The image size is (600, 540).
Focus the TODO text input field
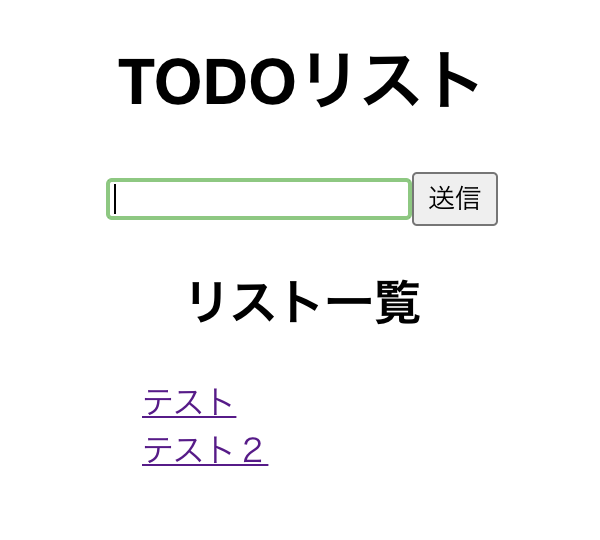click(259, 199)
